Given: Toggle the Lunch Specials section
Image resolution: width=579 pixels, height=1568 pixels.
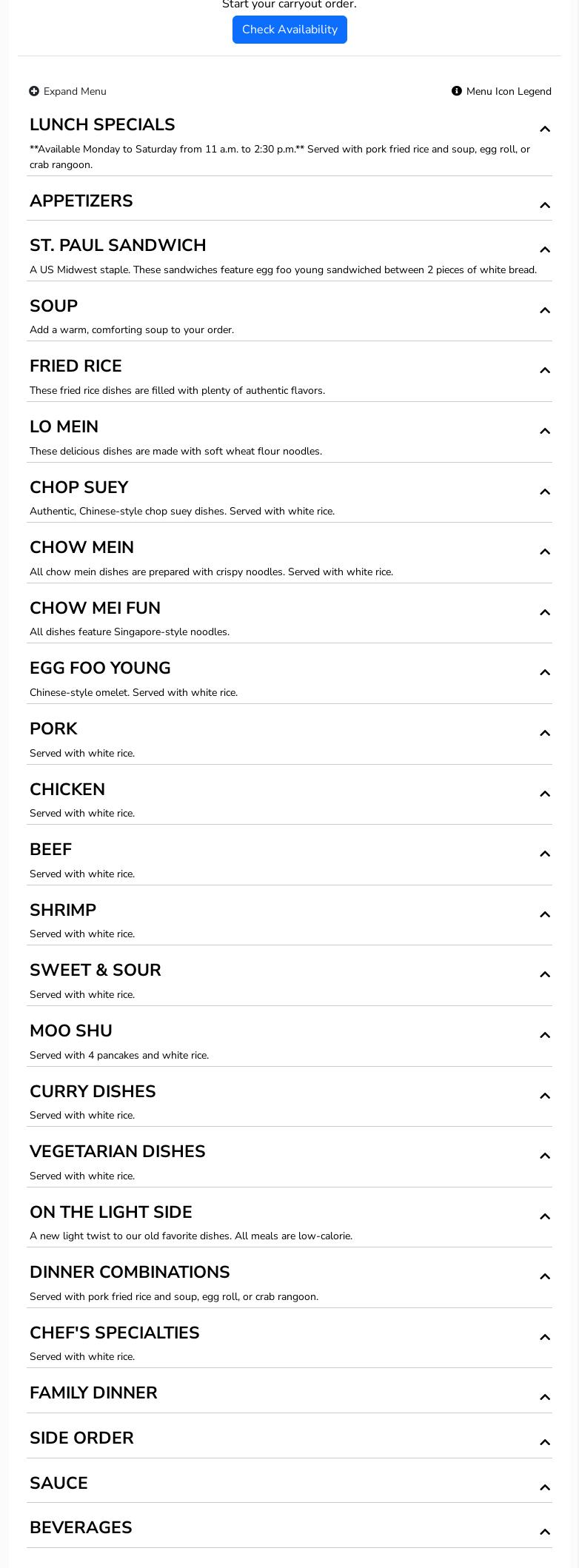Looking at the screenshot, I should 544,129.
